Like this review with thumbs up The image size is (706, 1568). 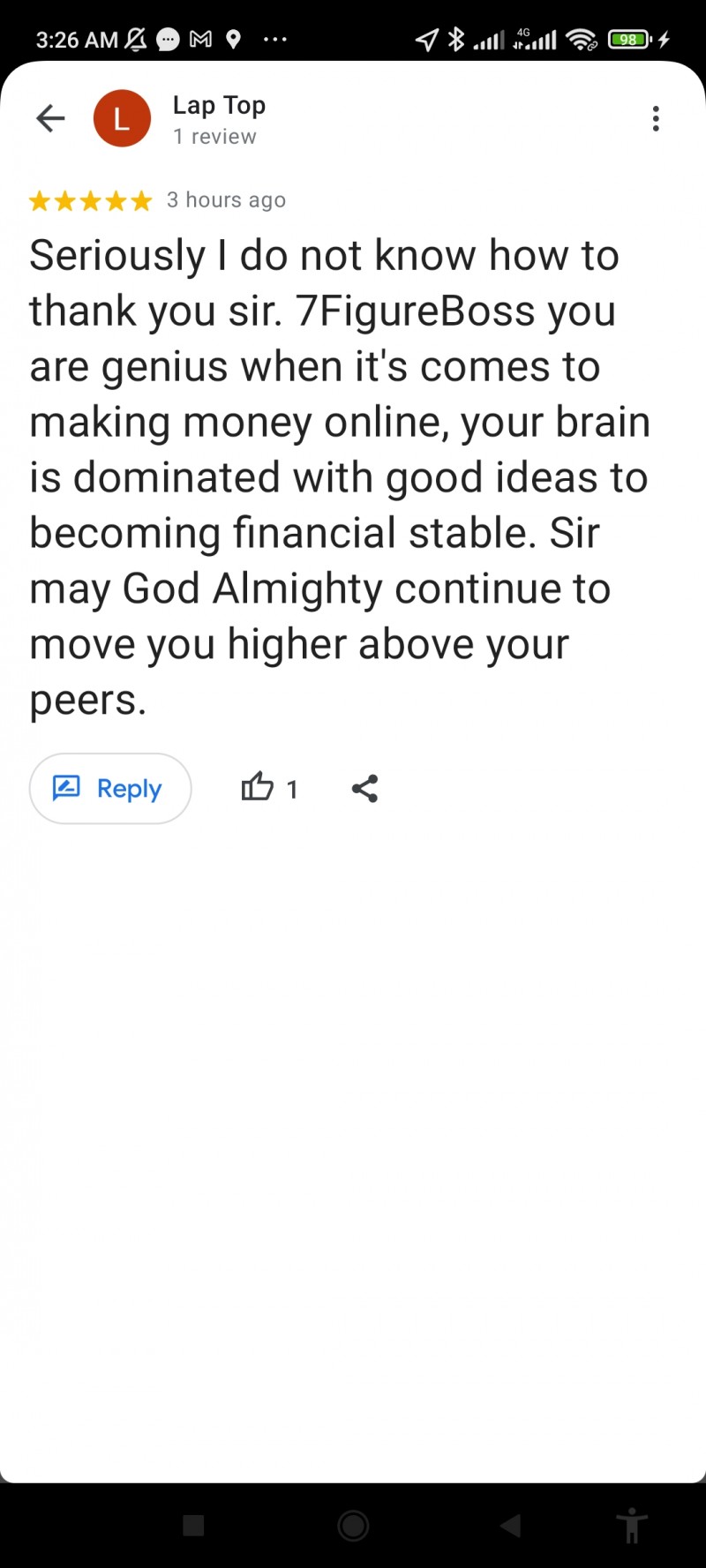pyautogui.click(x=258, y=787)
